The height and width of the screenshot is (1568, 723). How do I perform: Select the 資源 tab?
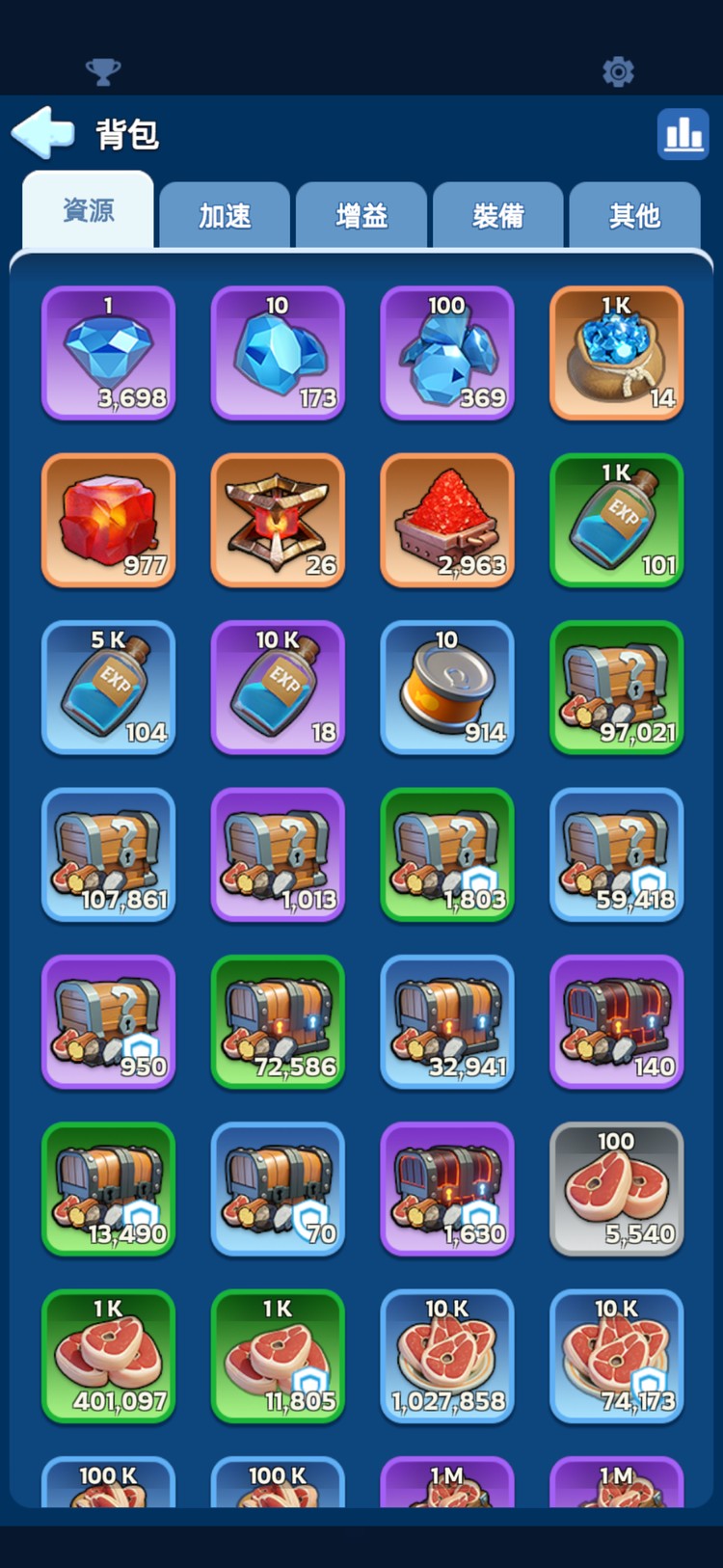point(88,210)
